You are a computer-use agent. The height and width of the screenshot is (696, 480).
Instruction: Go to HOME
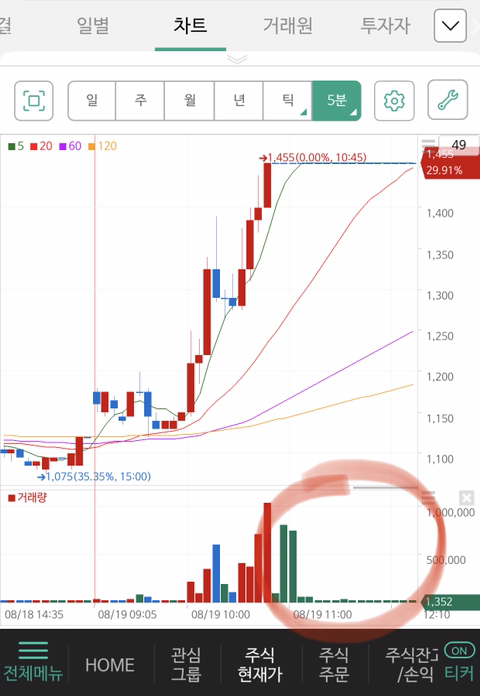point(110,665)
